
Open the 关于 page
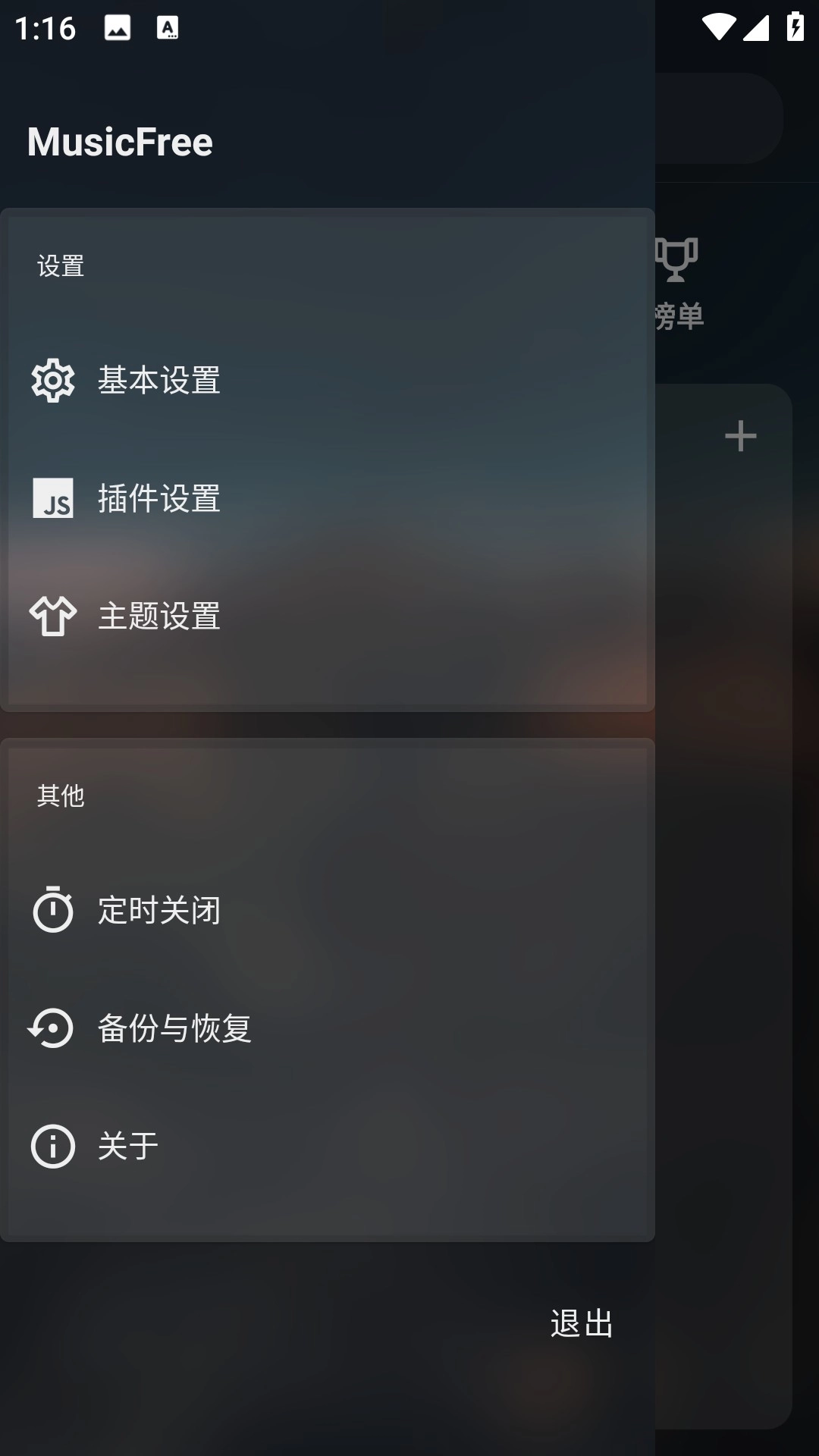pyautogui.click(x=126, y=1146)
